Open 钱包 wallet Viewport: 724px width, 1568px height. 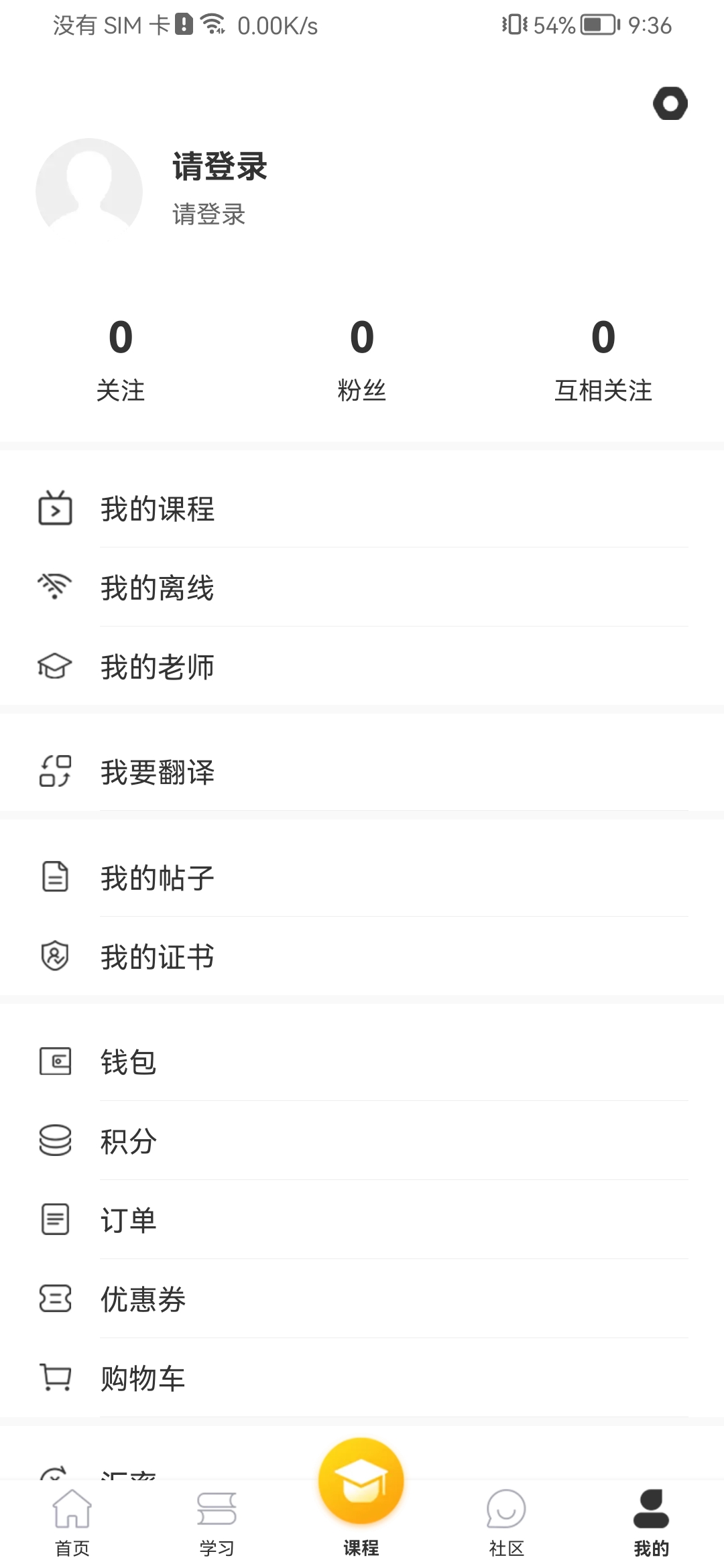[362, 1062]
